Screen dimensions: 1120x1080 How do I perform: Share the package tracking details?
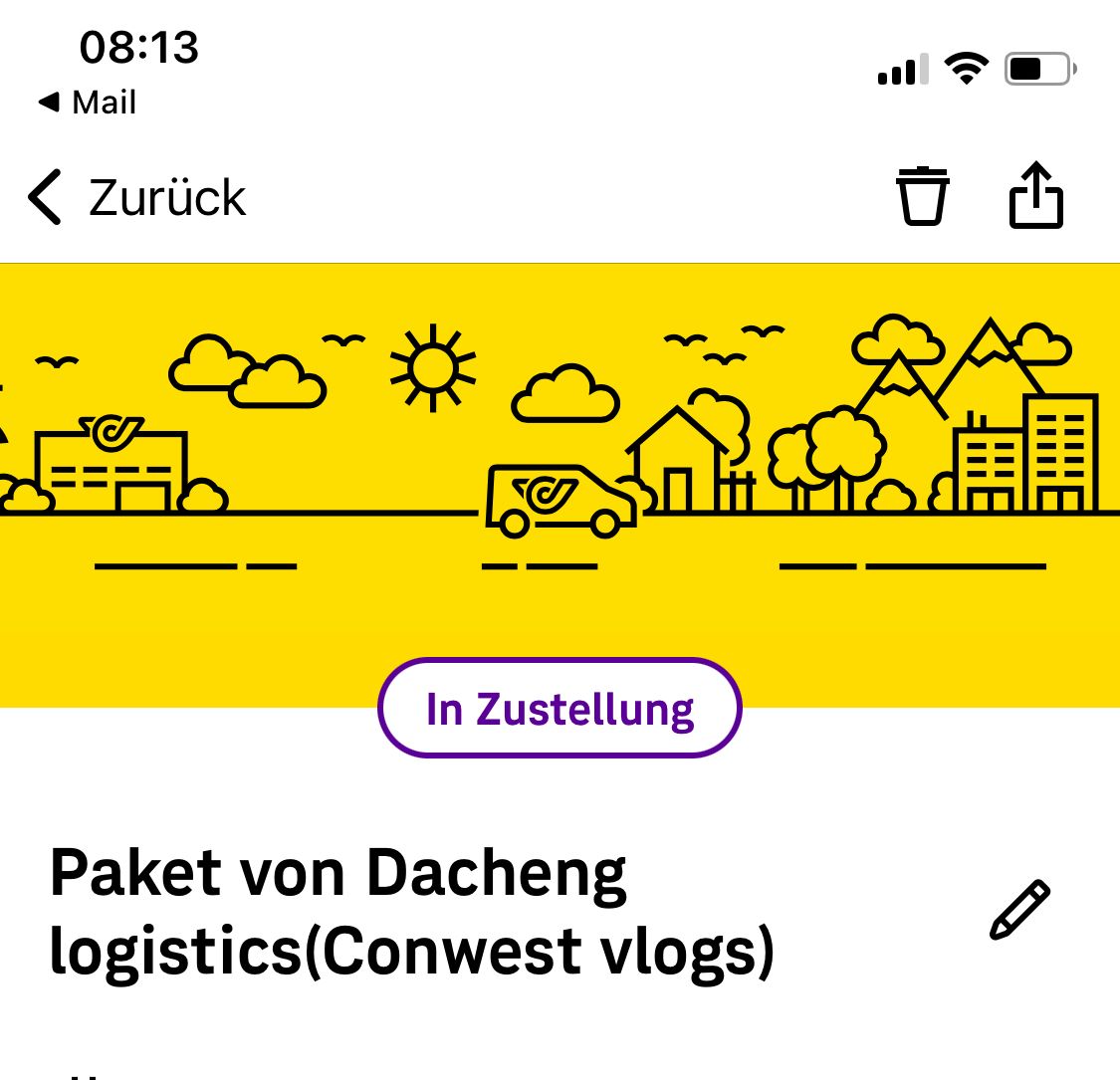(x=1036, y=196)
